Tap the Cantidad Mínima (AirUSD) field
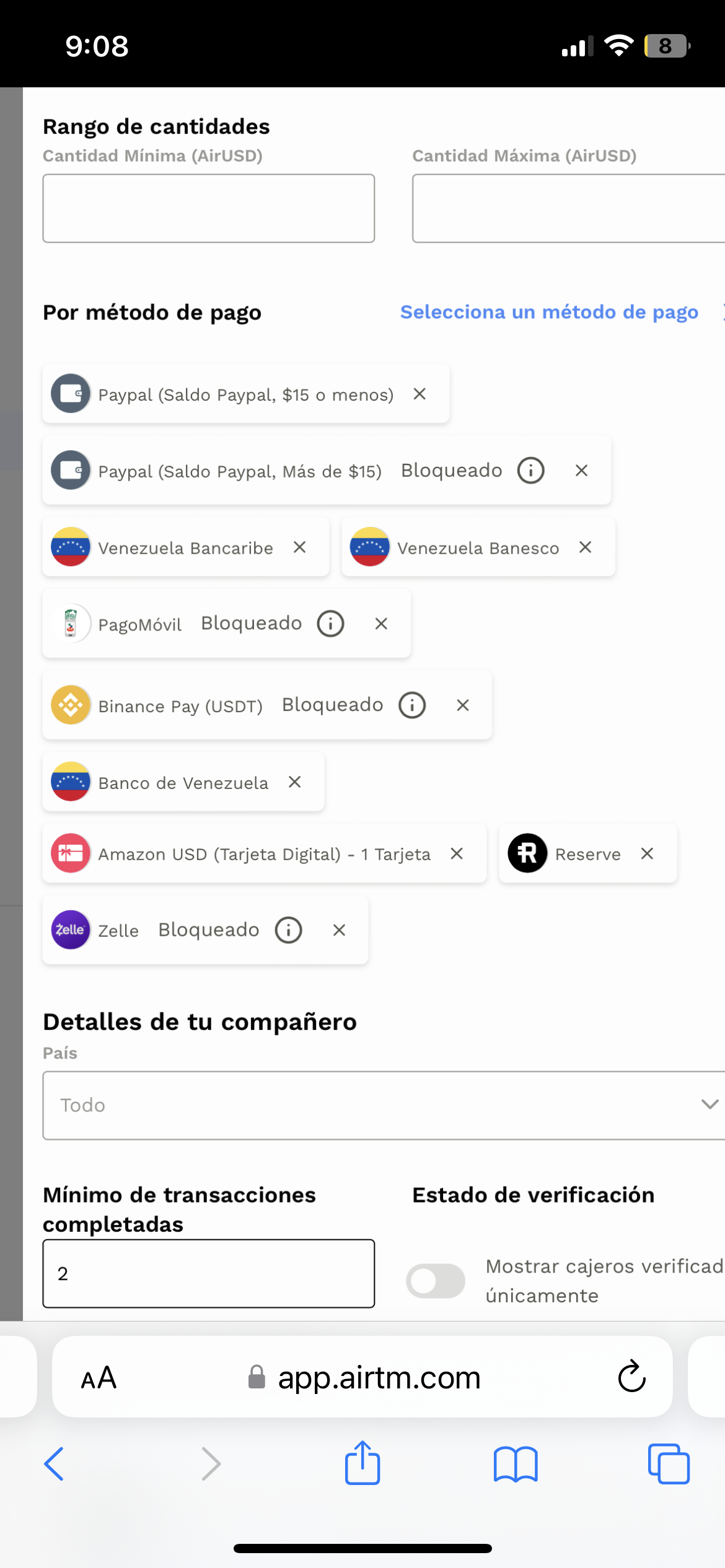The height and width of the screenshot is (1568, 725). coord(208,208)
